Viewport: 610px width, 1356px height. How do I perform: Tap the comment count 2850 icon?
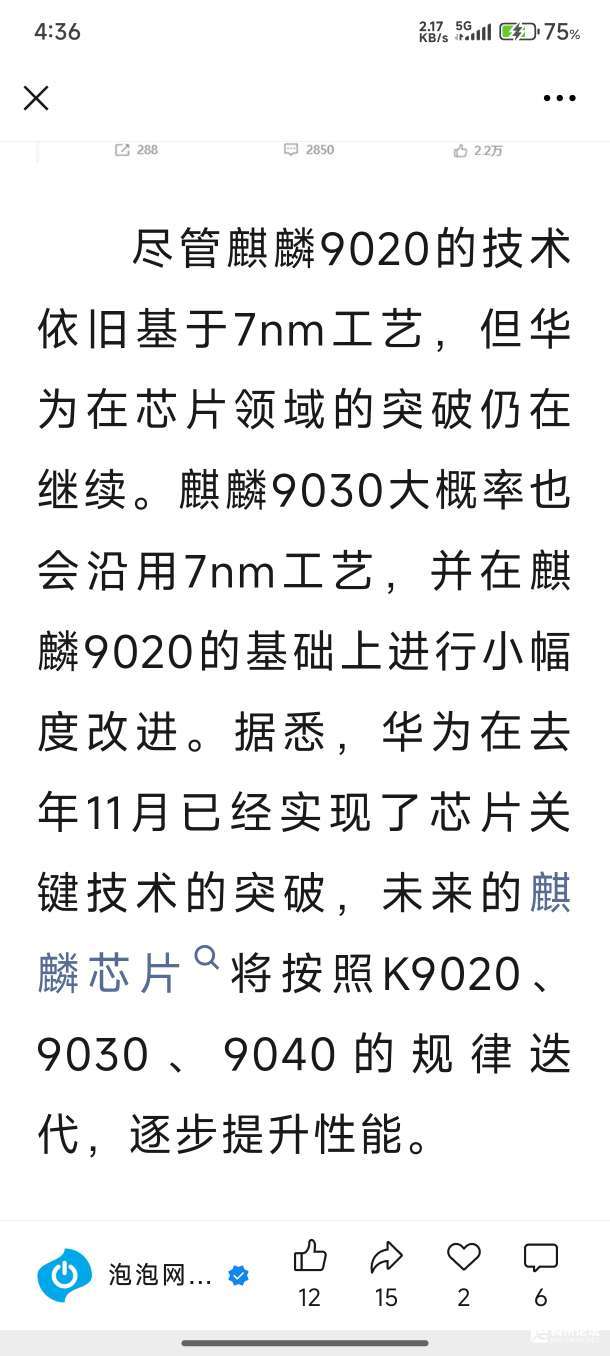point(291,150)
